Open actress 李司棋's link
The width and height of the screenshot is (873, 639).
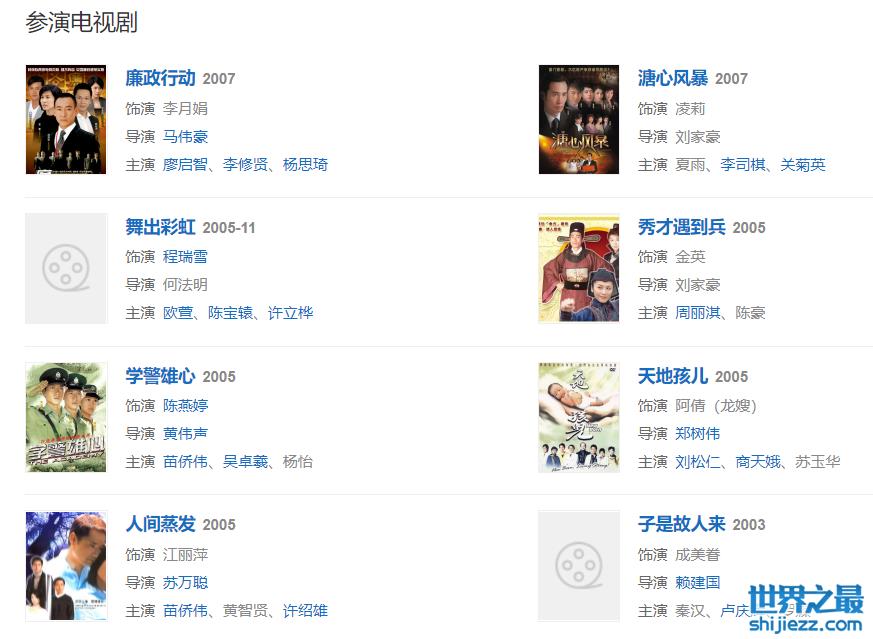click(743, 164)
